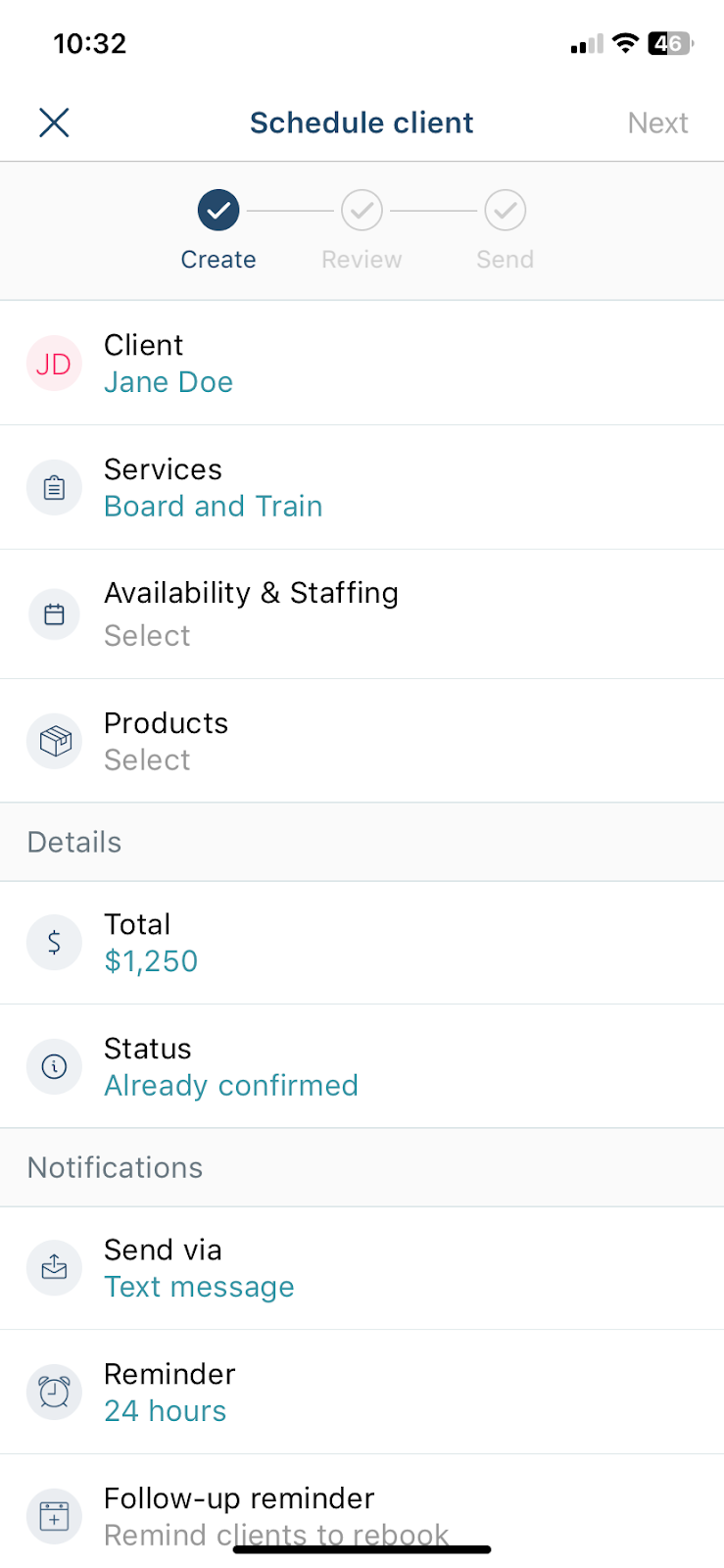Select Availability & Staffing
Screen dimensions: 724x1568
(x=362, y=614)
